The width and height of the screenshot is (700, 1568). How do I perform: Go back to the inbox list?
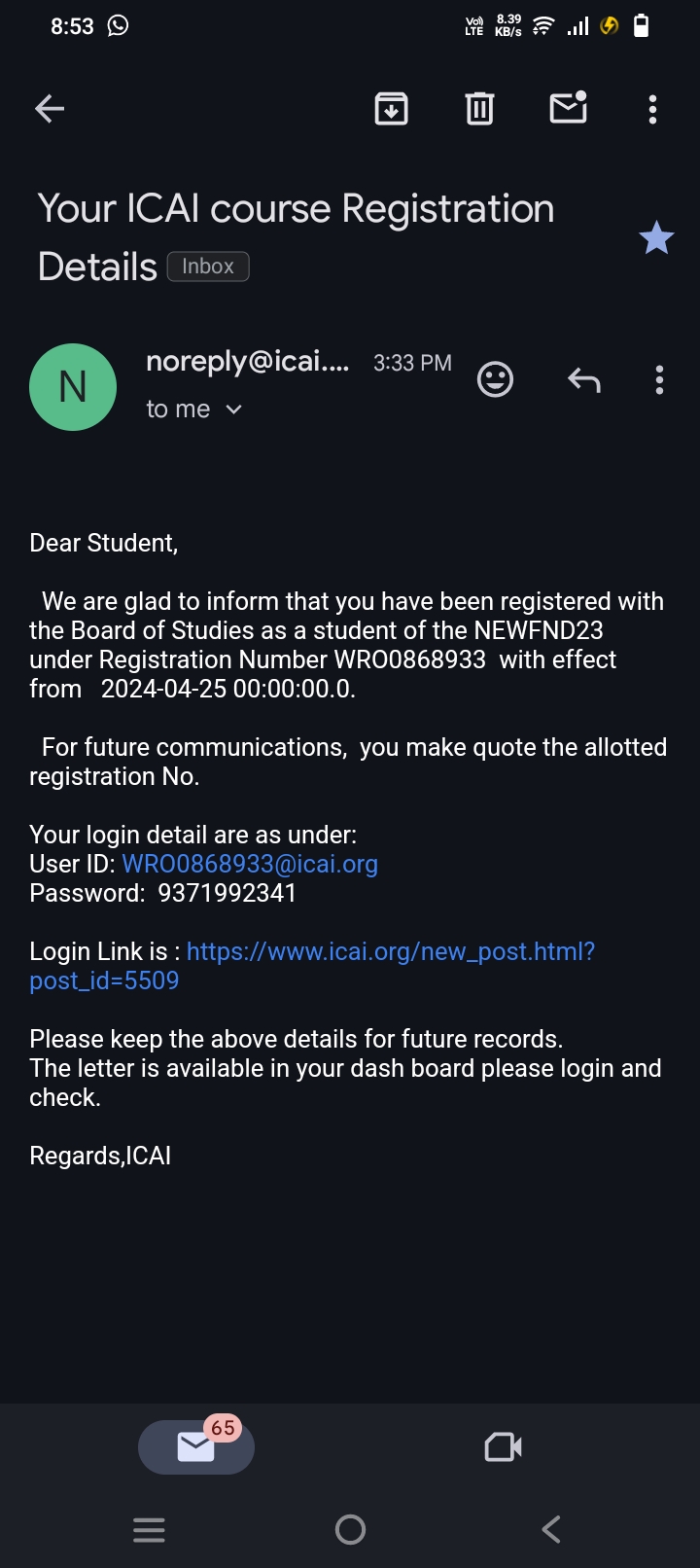pyautogui.click(x=50, y=109)
